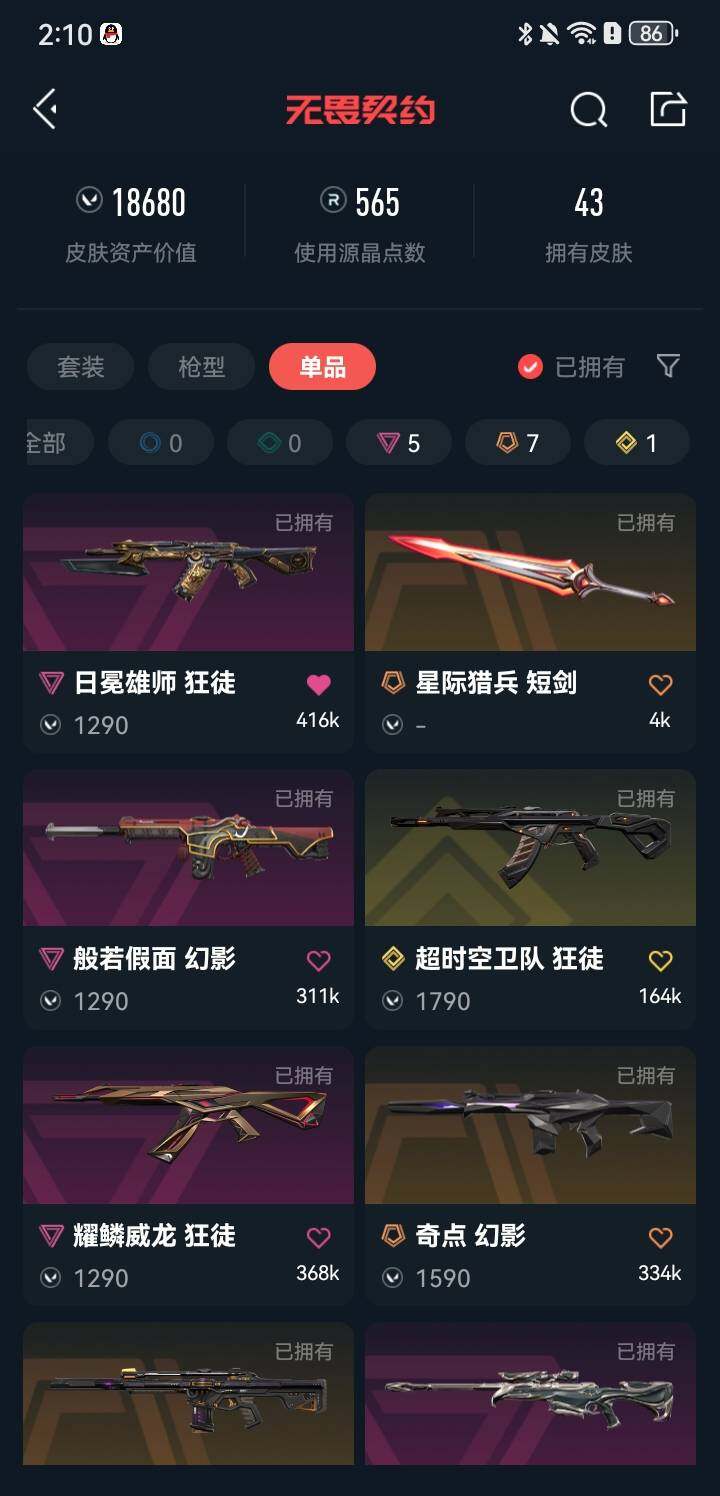Switch to the 套装 tab

80,367
